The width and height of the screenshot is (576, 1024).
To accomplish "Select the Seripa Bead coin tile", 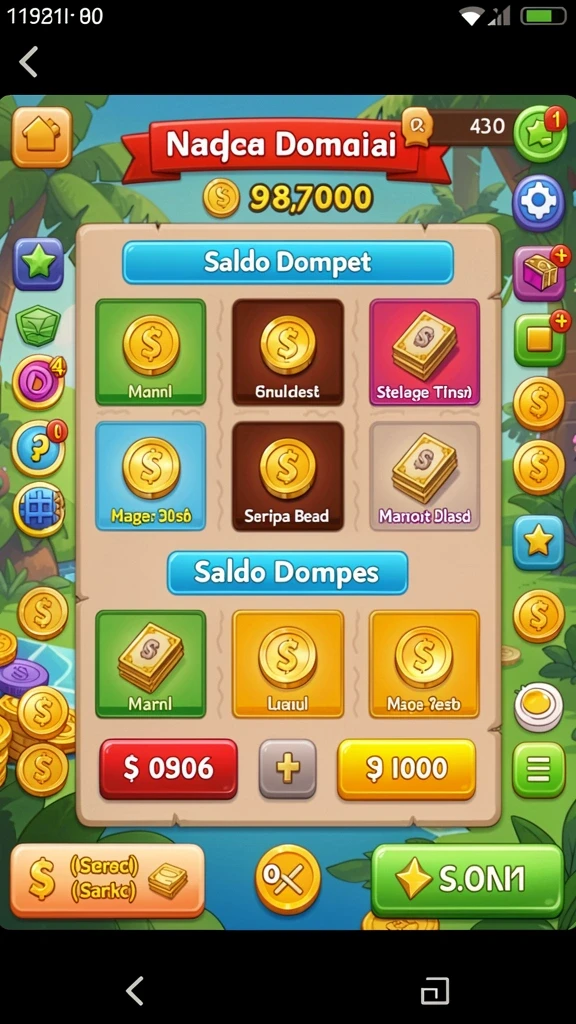I will [288, 476].
